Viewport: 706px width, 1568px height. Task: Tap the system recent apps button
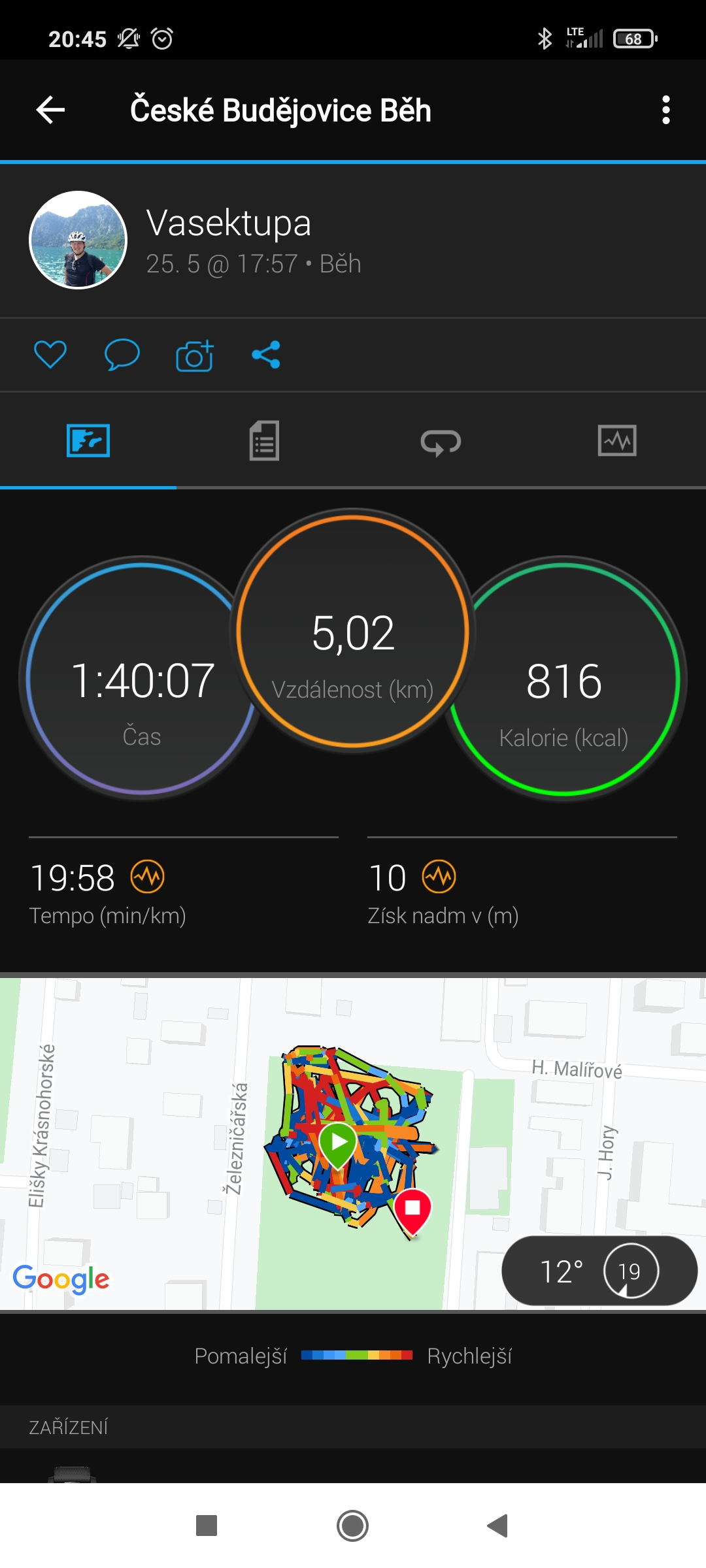207,1526
